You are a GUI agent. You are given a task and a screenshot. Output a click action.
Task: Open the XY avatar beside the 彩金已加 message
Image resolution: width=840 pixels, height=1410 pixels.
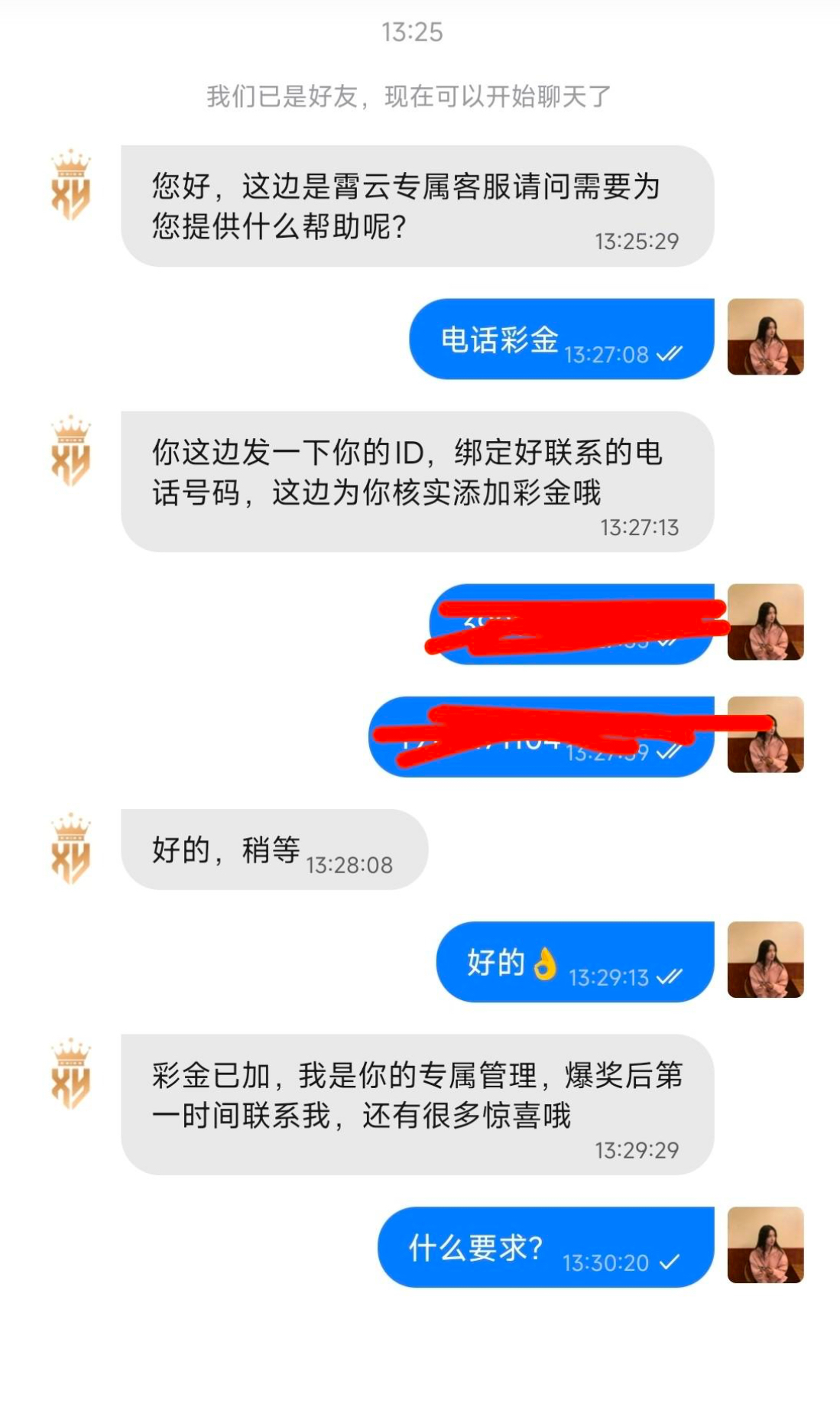point(71,1074)
